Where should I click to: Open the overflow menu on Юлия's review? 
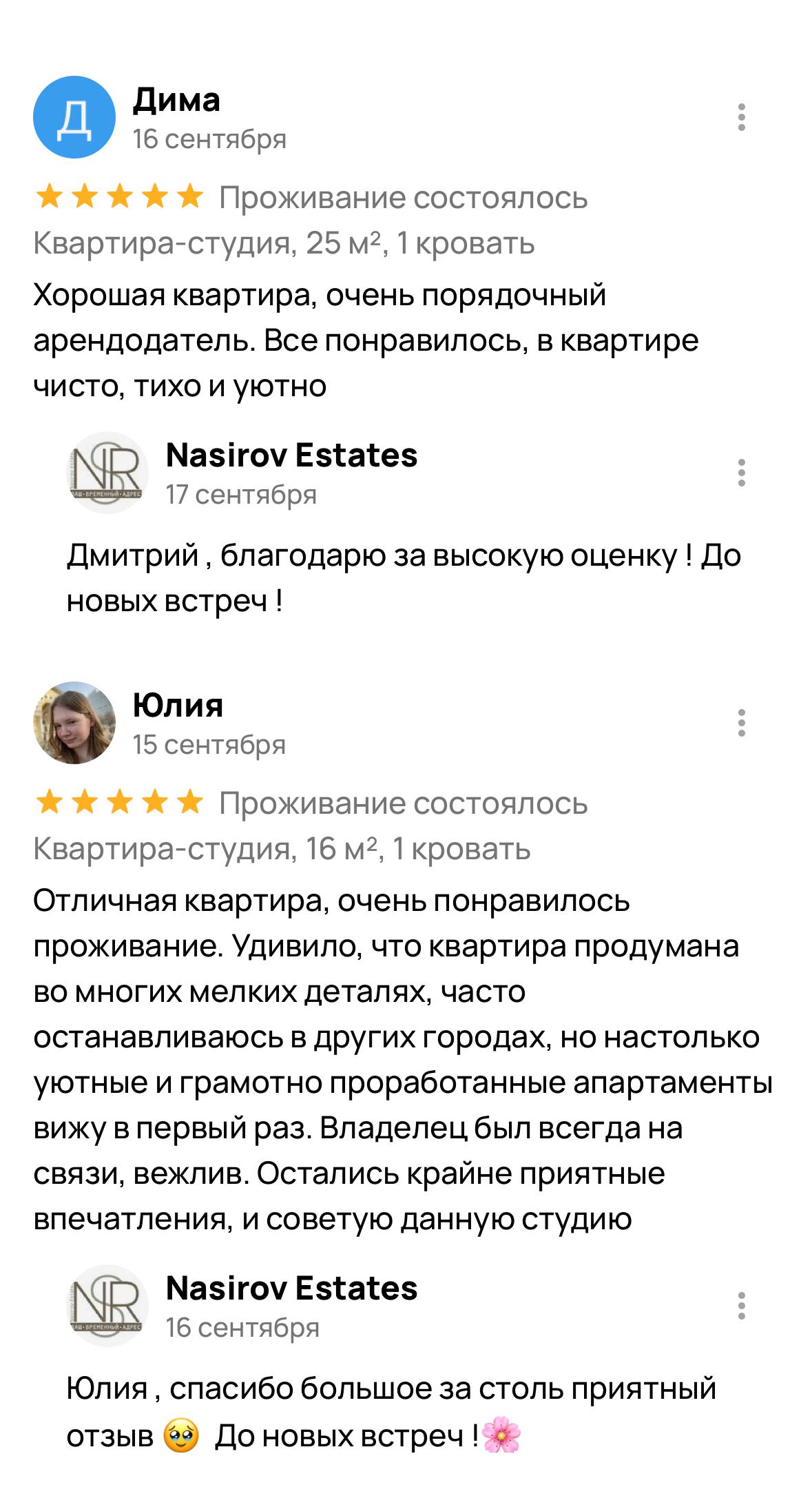click(x=741, y=723)
